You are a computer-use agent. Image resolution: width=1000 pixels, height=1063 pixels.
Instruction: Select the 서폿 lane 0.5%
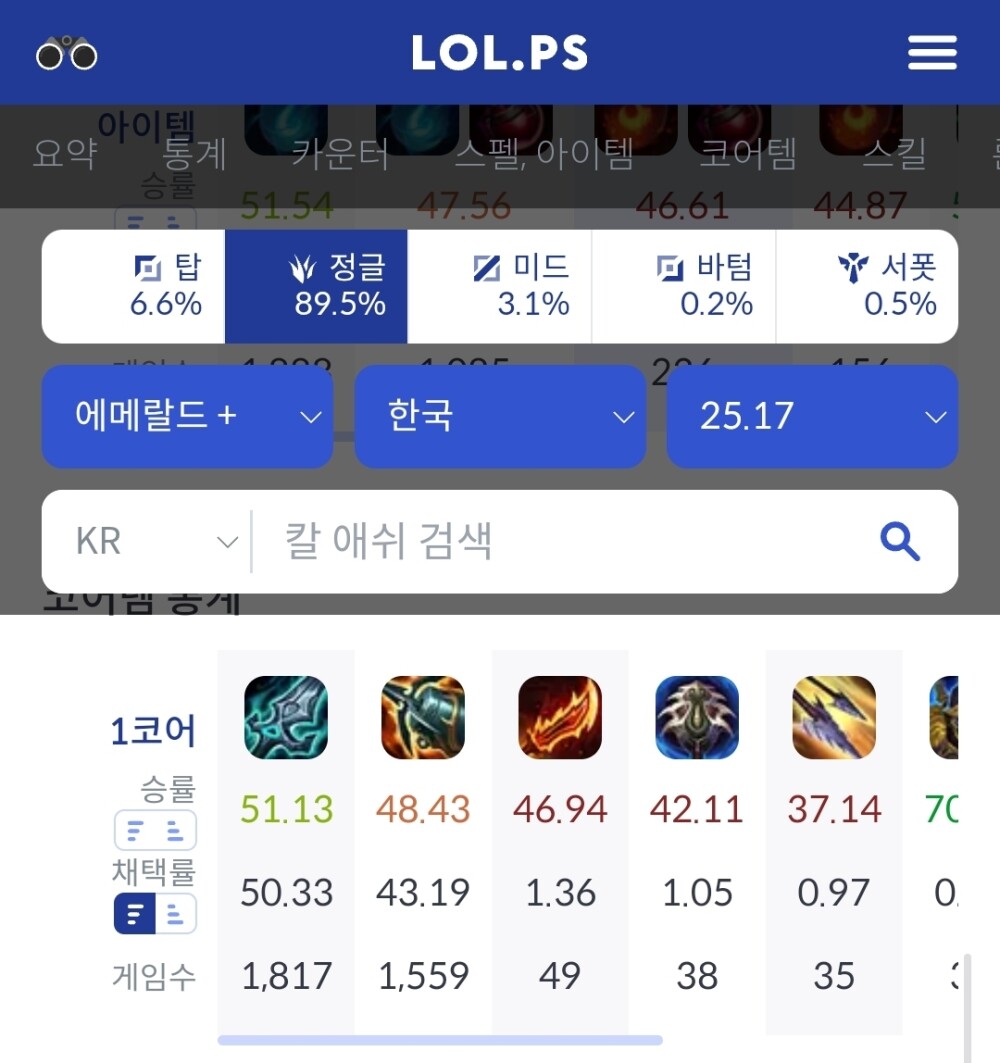(867, 286)
